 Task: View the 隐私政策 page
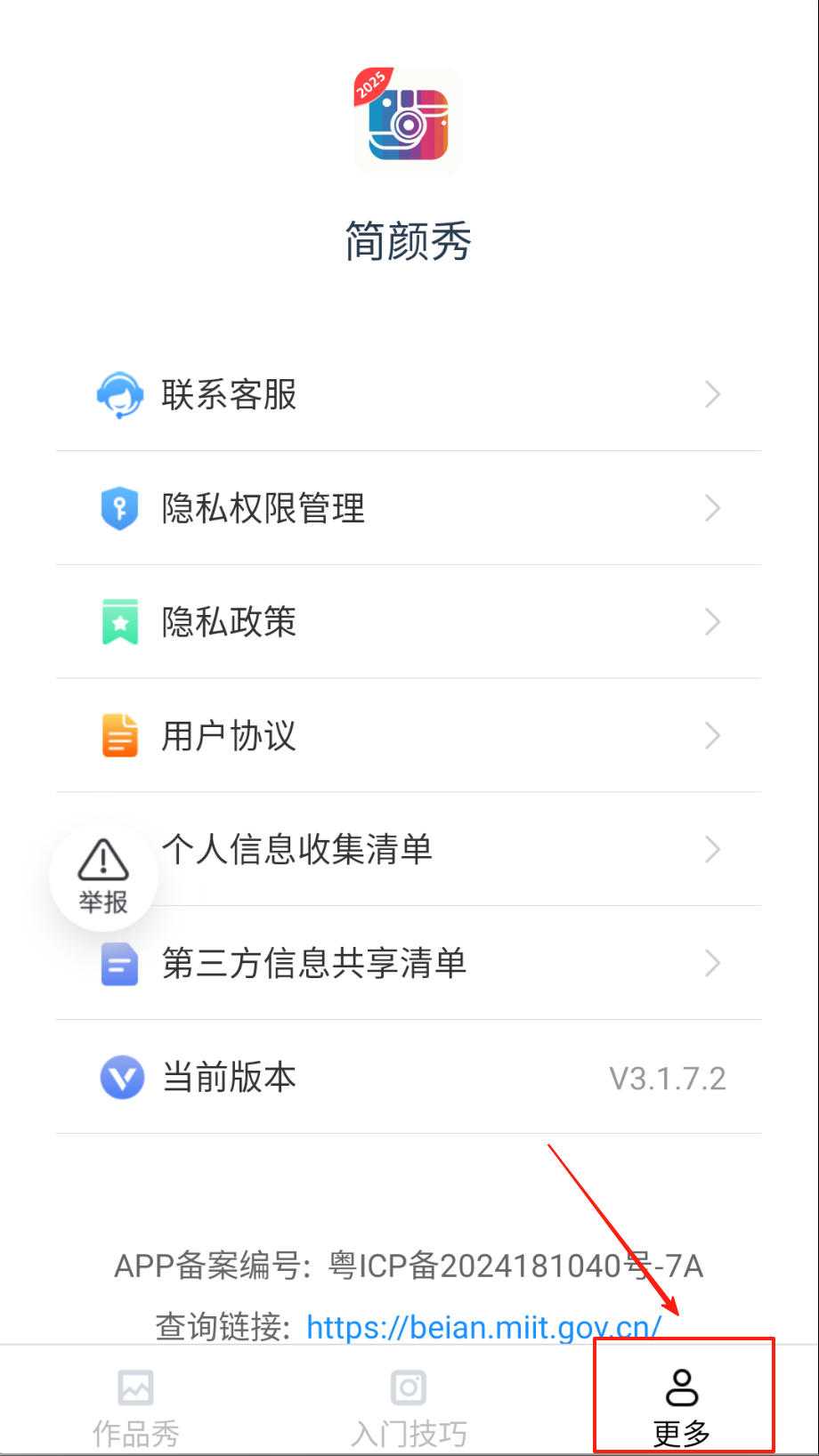408,622
